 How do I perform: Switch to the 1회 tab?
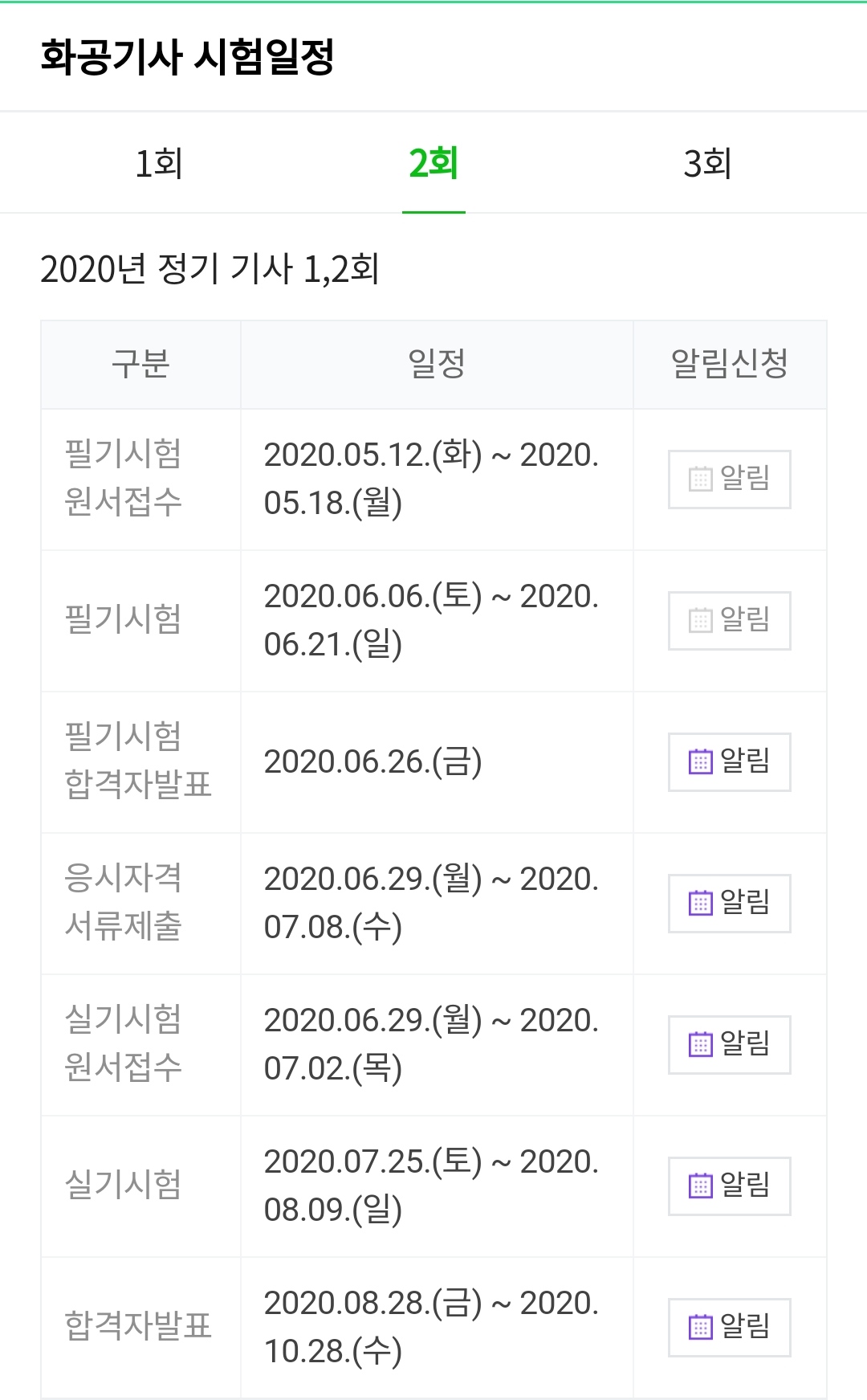coord(159,163)
